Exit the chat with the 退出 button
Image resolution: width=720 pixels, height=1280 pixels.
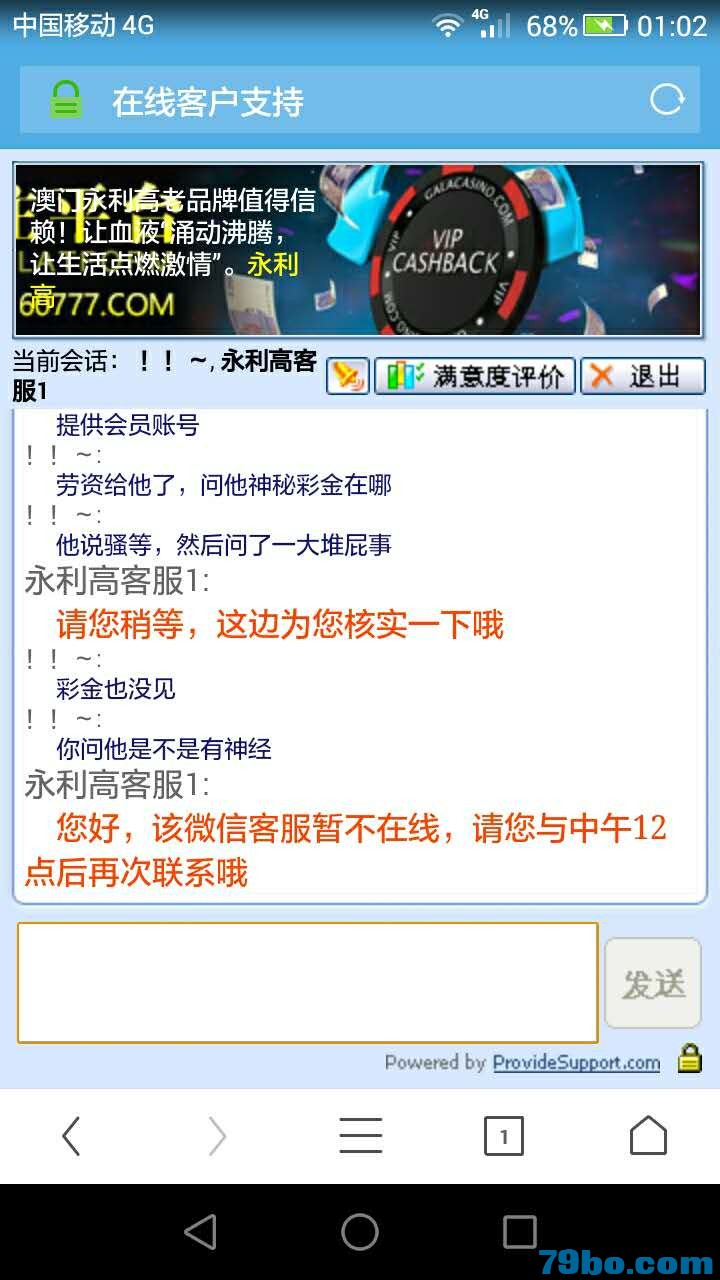tap(643, 377)
